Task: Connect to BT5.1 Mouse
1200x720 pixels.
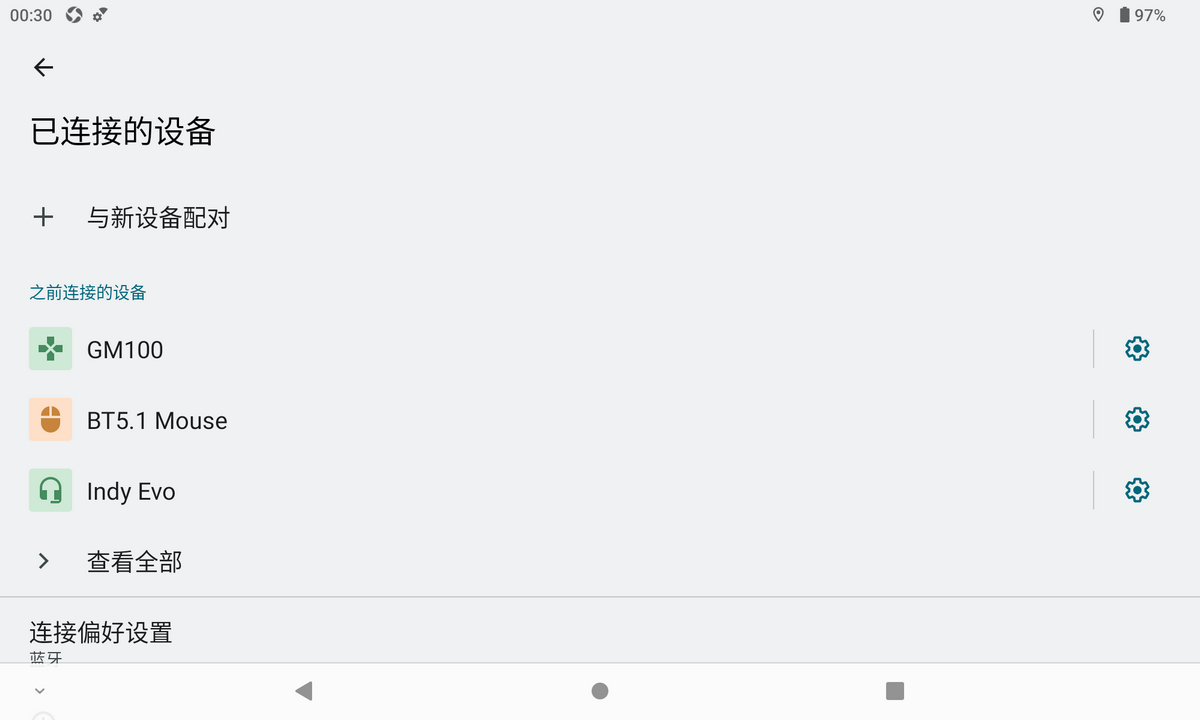Action: (157, 421)
